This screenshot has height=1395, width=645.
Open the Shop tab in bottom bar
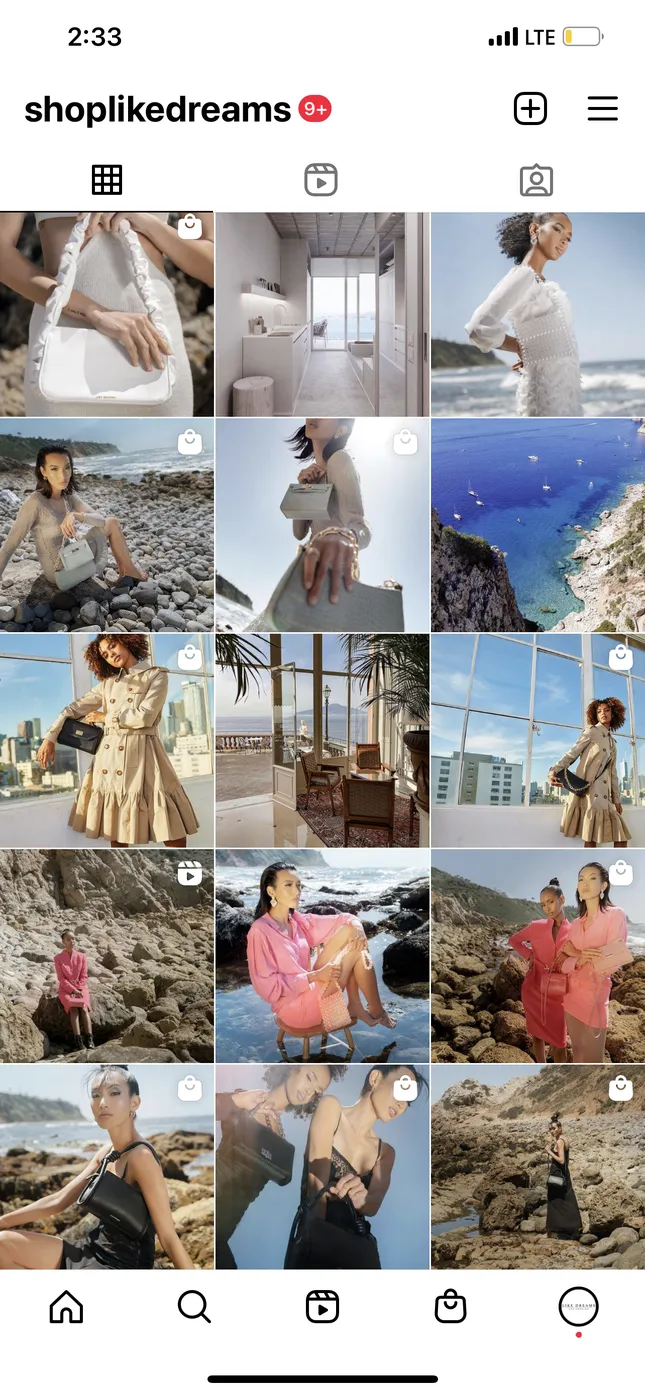click(x=450, y=1307)
